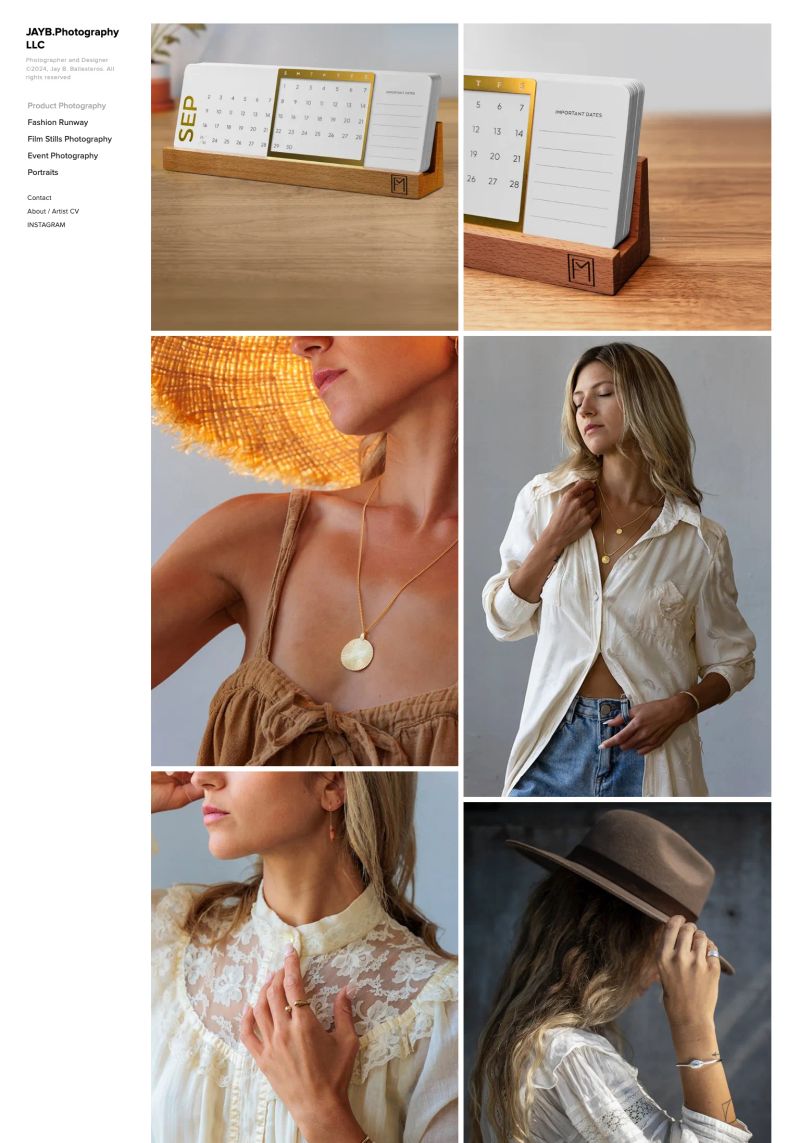Open the Portraits gallery
Viewport: 800px width, 1143px height.
(x=42, y=172)
